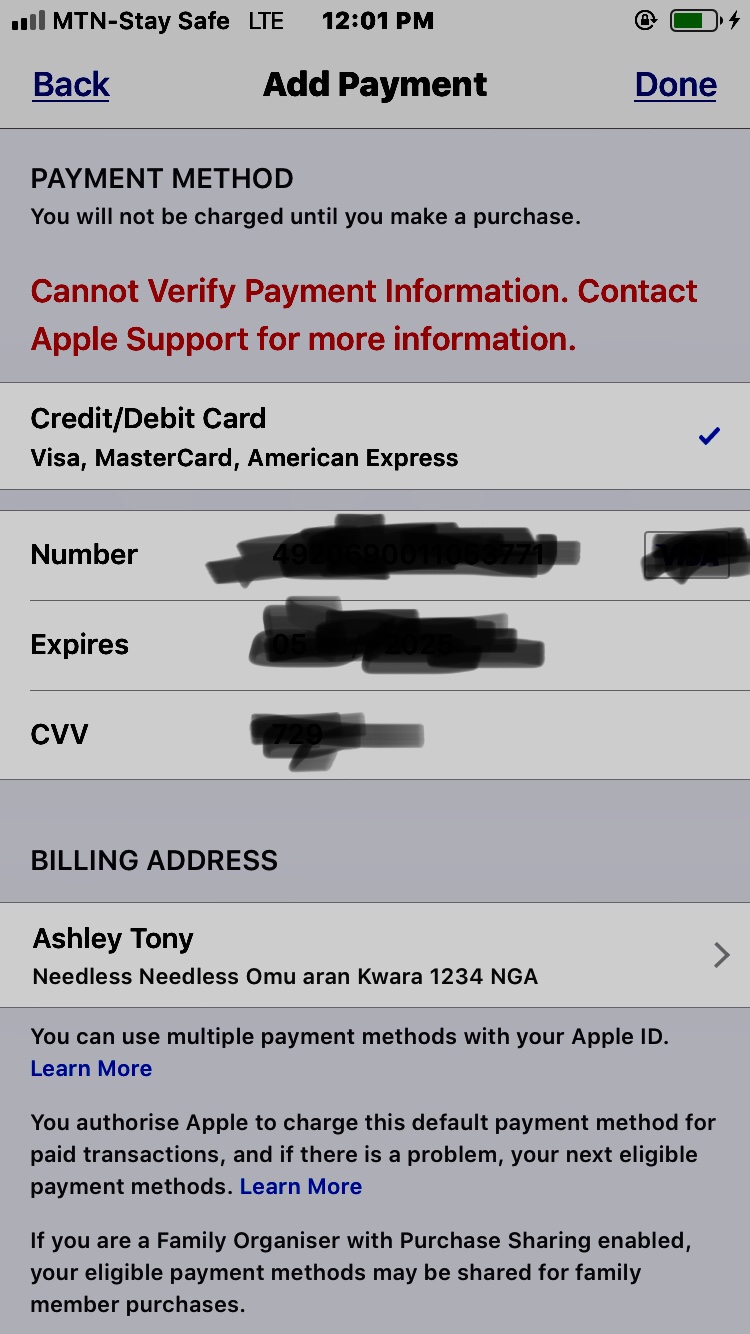
Task: Edit the card Number field
Action: point(375,555)
